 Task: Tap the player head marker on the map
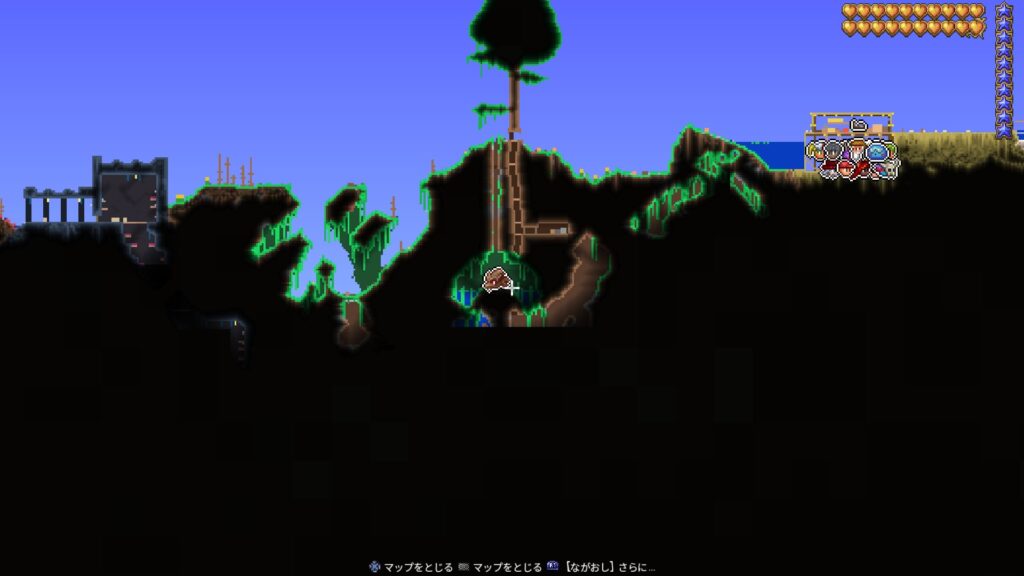[497, 281]
